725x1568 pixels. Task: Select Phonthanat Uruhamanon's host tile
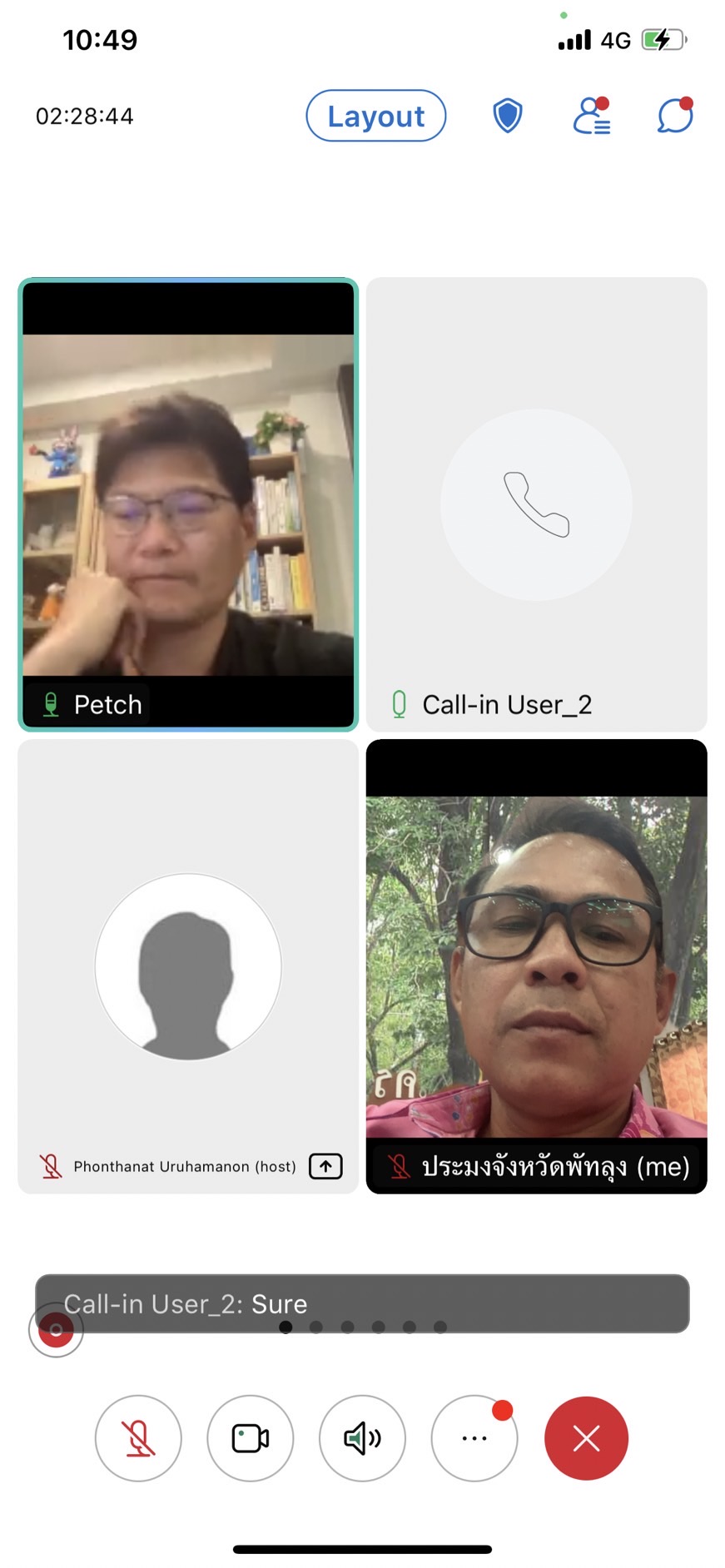[188, 965]
